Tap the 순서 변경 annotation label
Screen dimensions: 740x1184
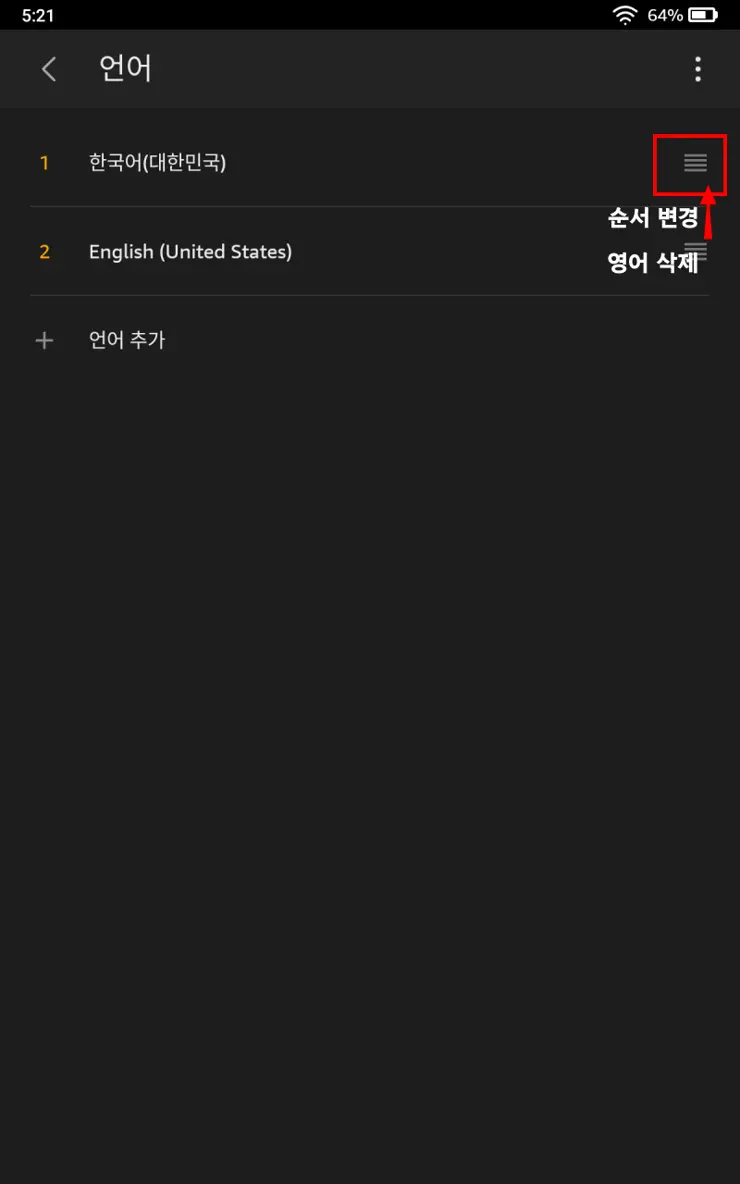[654, 218]
